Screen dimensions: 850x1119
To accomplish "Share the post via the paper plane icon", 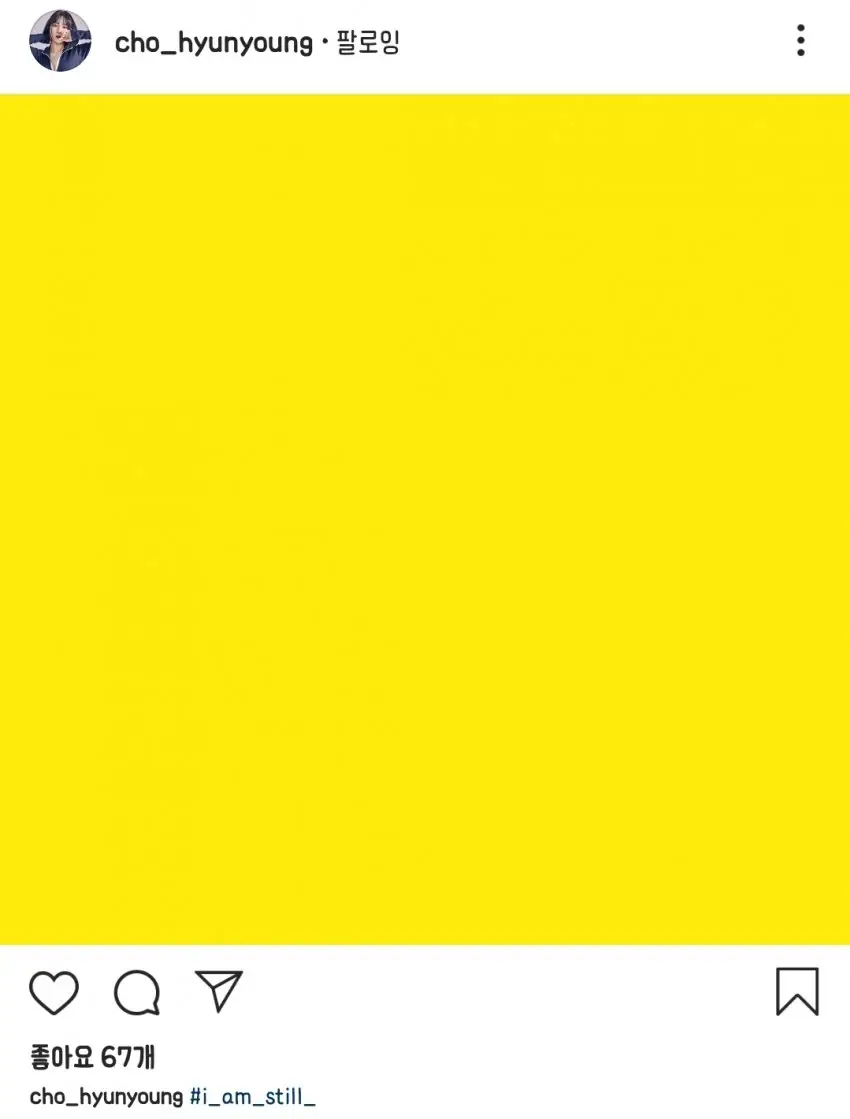I will pyautogui.click(x=219, y=991).
